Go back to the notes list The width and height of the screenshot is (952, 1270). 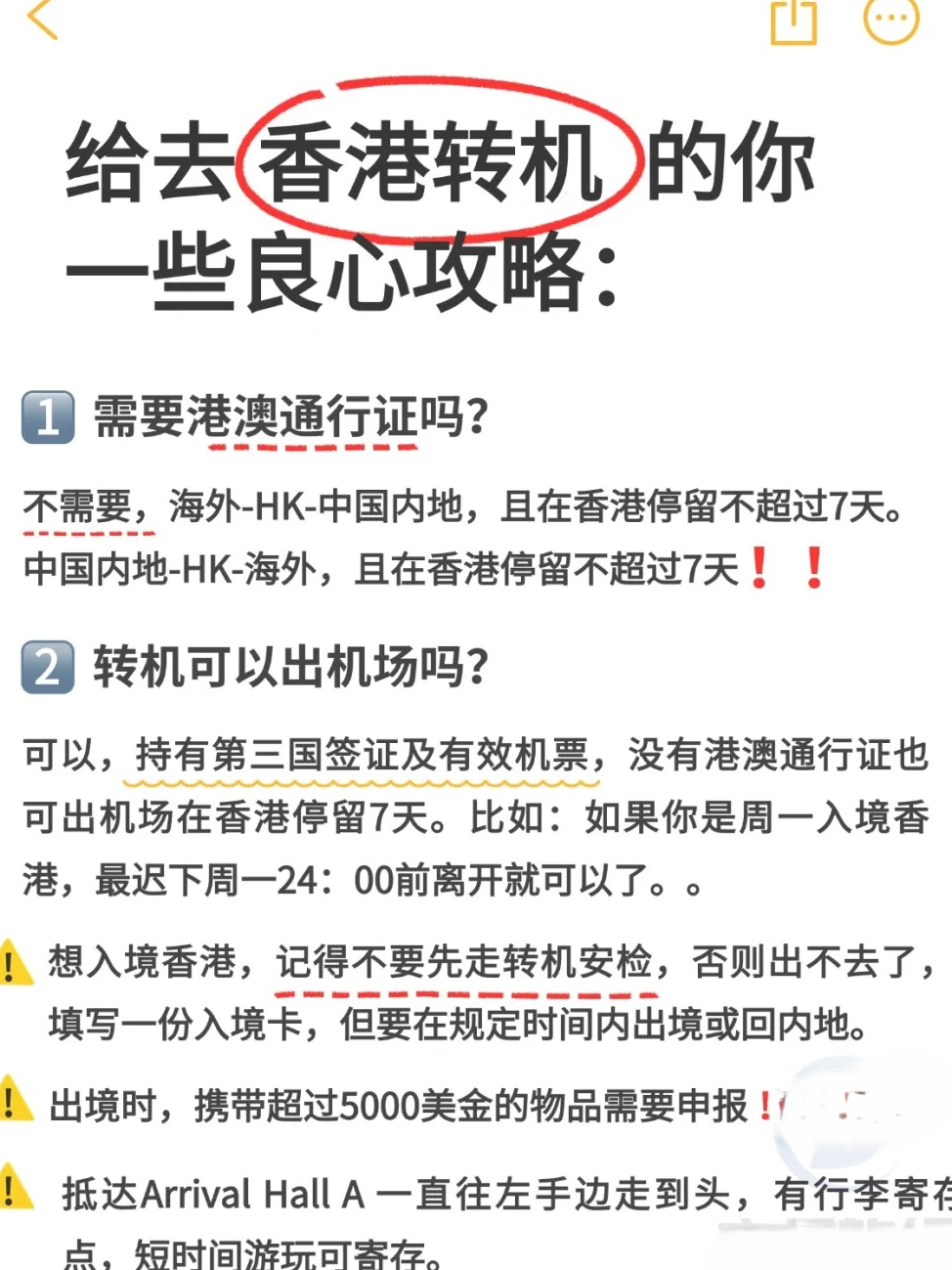click(42, 18)
